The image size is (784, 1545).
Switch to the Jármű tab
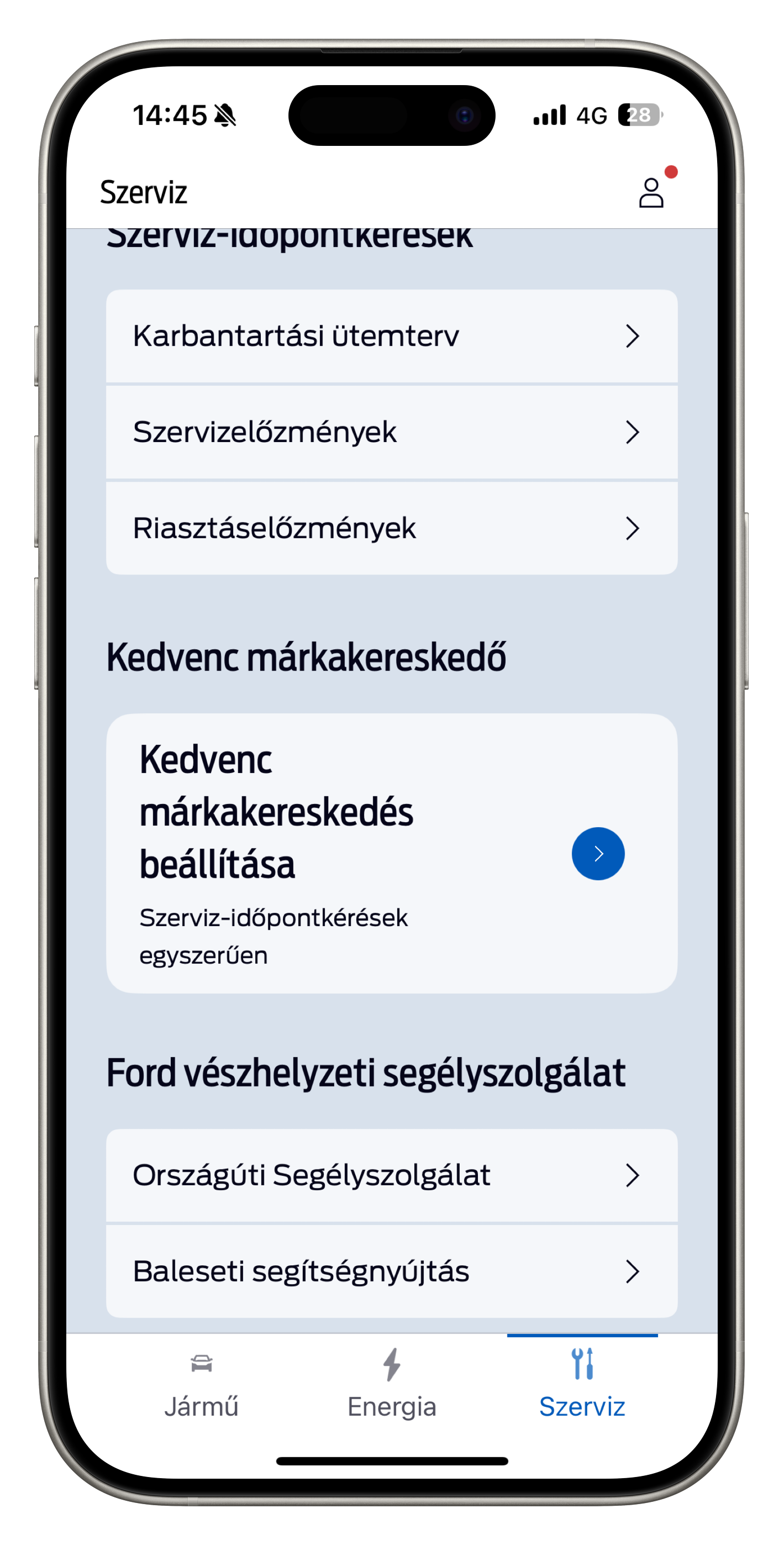click(x=202, y=1384)
